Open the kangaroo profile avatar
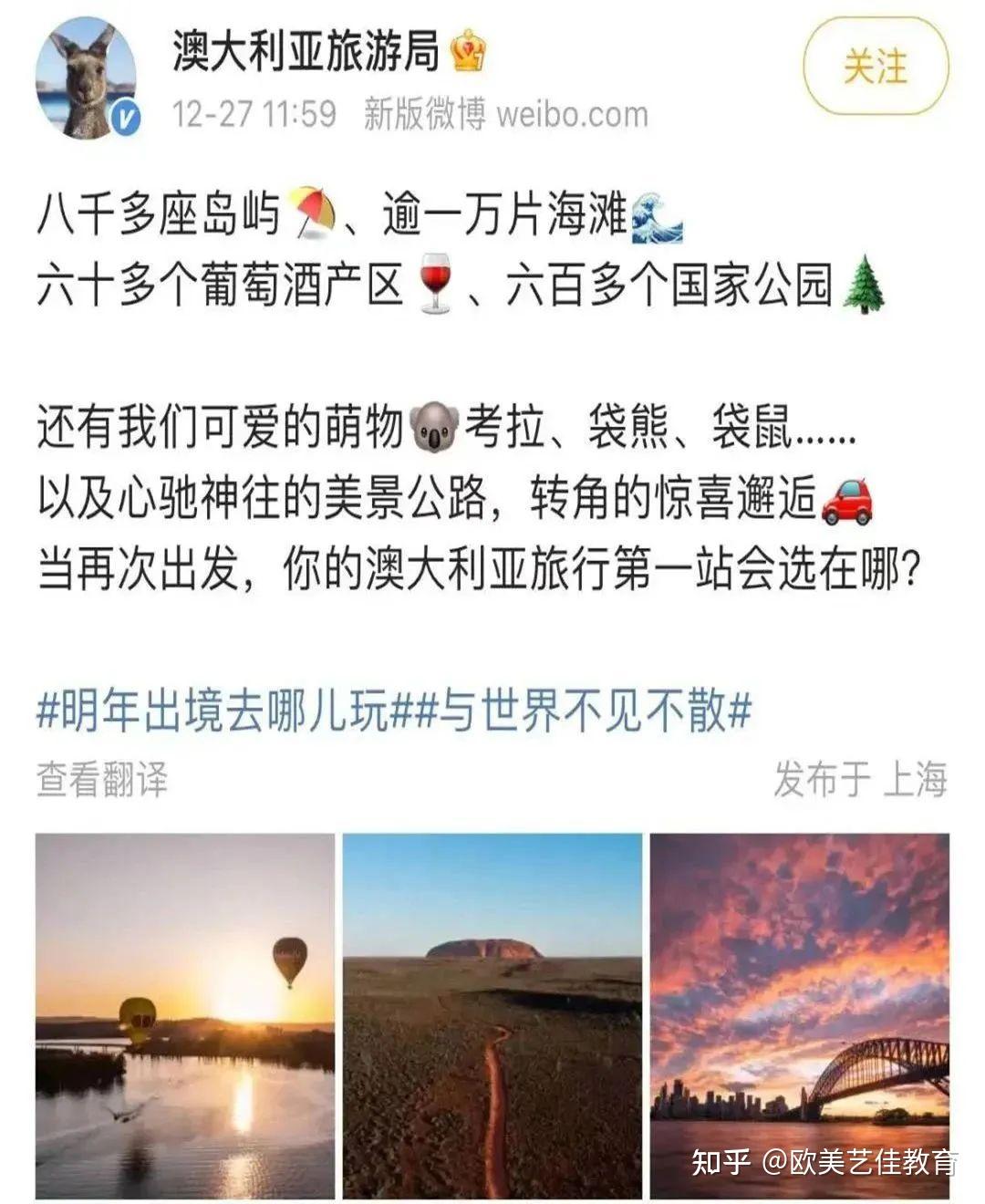Viewport: 985px width, 1204px height. [88, 79]
